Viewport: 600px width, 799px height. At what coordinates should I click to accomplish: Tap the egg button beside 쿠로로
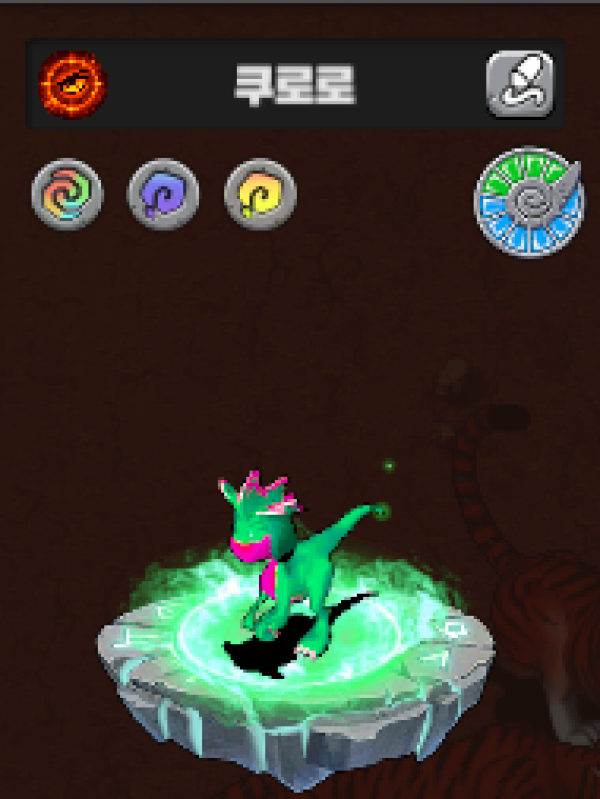(x=520, y=84)
